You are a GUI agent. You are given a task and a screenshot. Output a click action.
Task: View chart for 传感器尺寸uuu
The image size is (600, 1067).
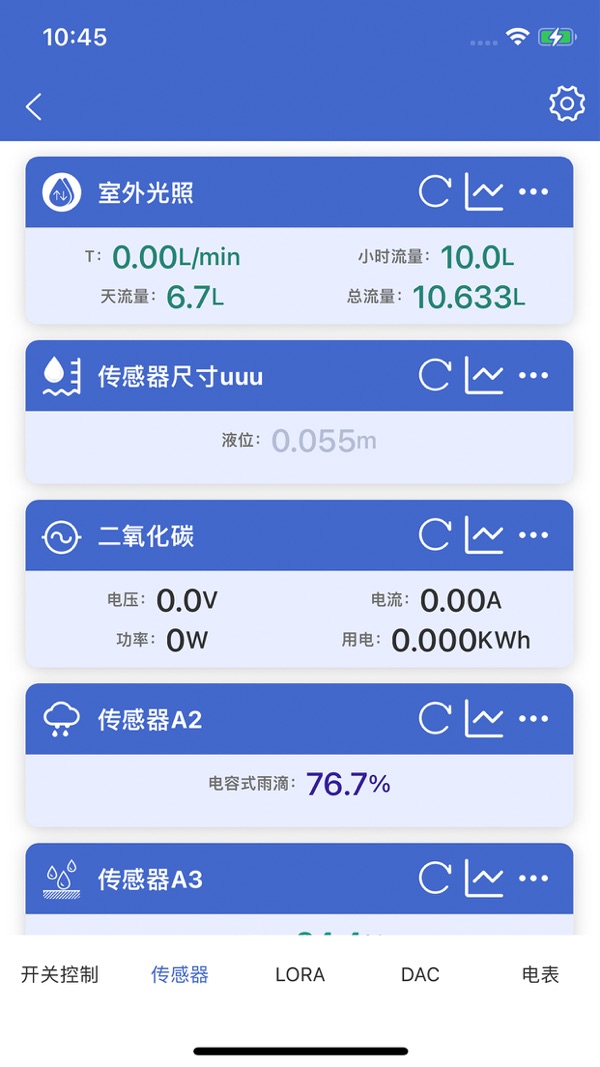click(484, 376)
